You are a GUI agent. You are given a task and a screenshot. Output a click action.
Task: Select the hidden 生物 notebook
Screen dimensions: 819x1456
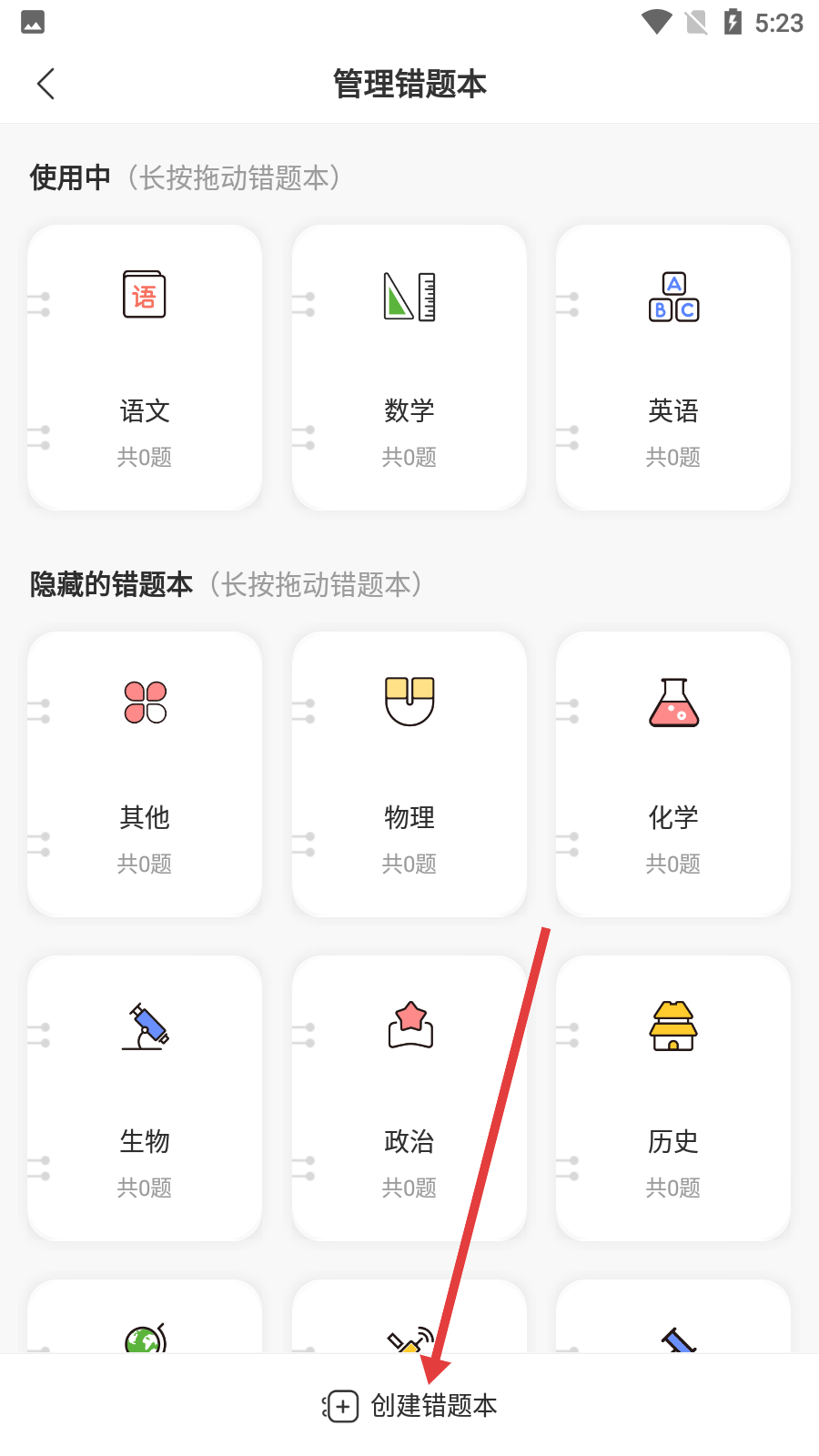(145, 1097)
